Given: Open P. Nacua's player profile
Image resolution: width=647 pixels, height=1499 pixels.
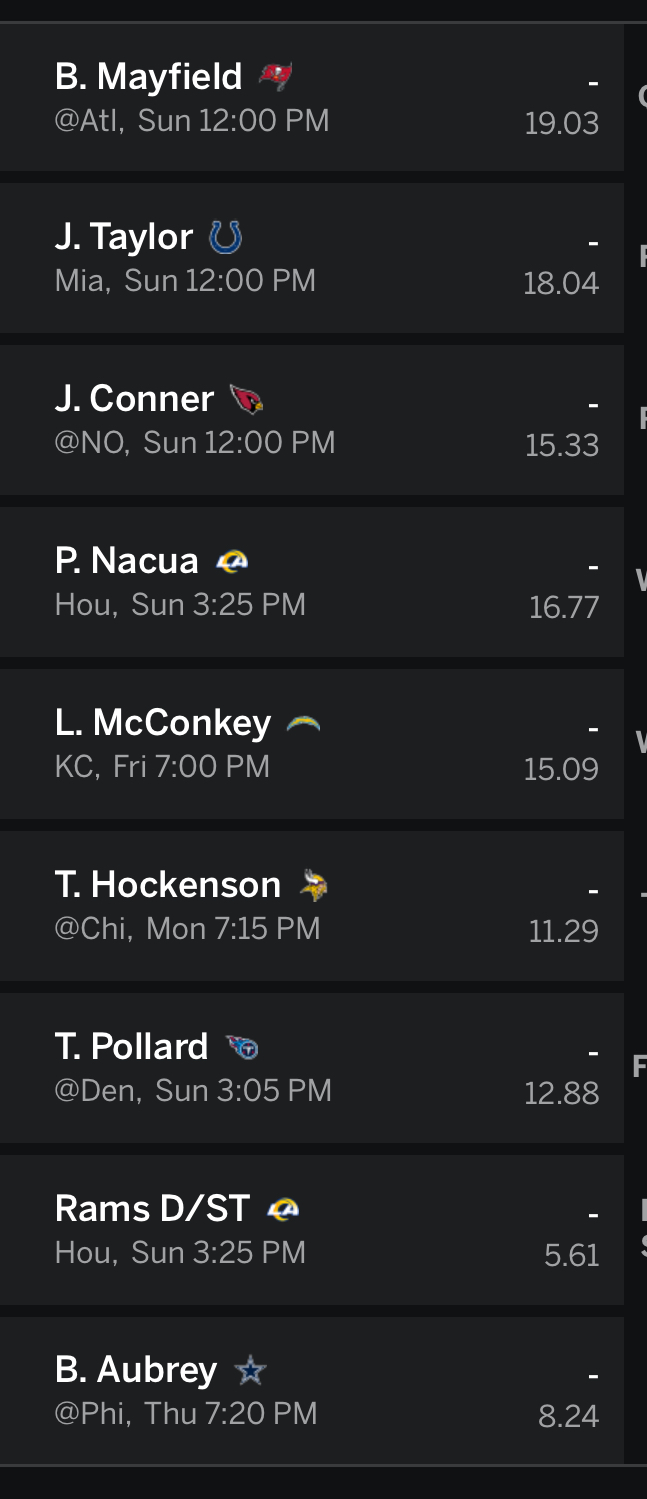Looking at the screenshot, I should pyautogui.click(x=127, y=562).
